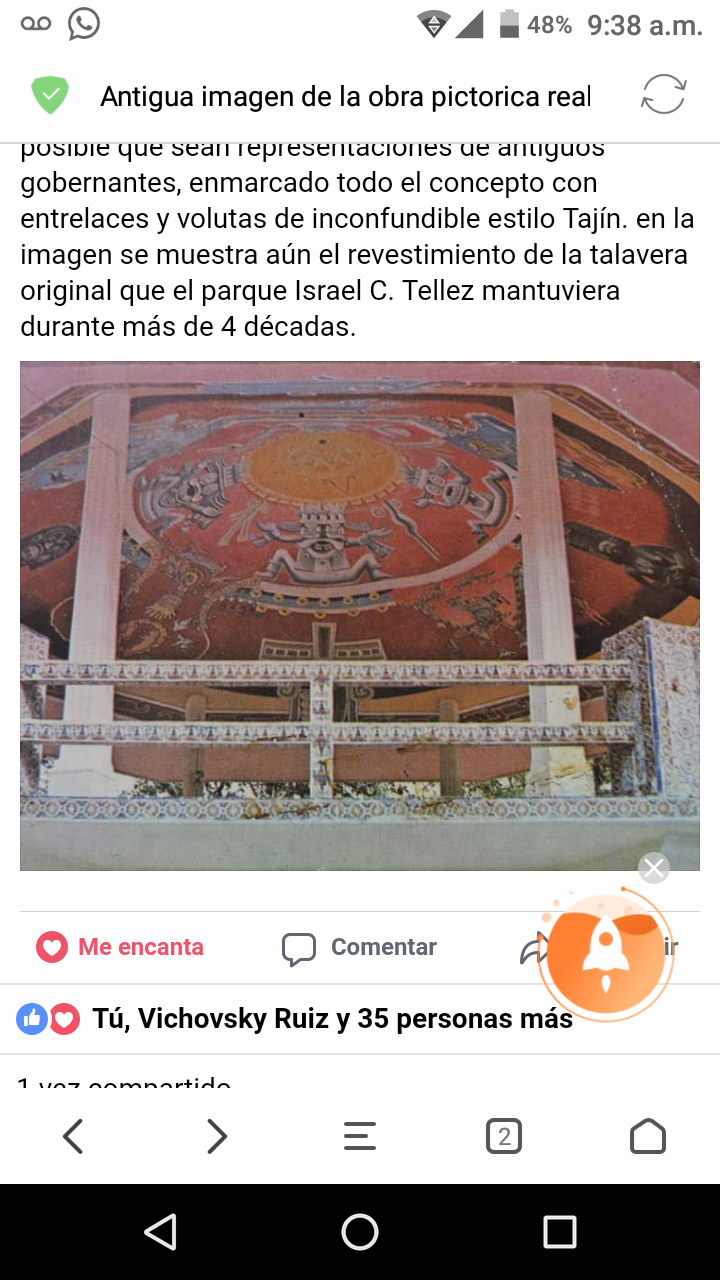Tap the orange rocket booster button
Image resolution: width=720 pixels, height=1280 pixels.
point(605,952)
